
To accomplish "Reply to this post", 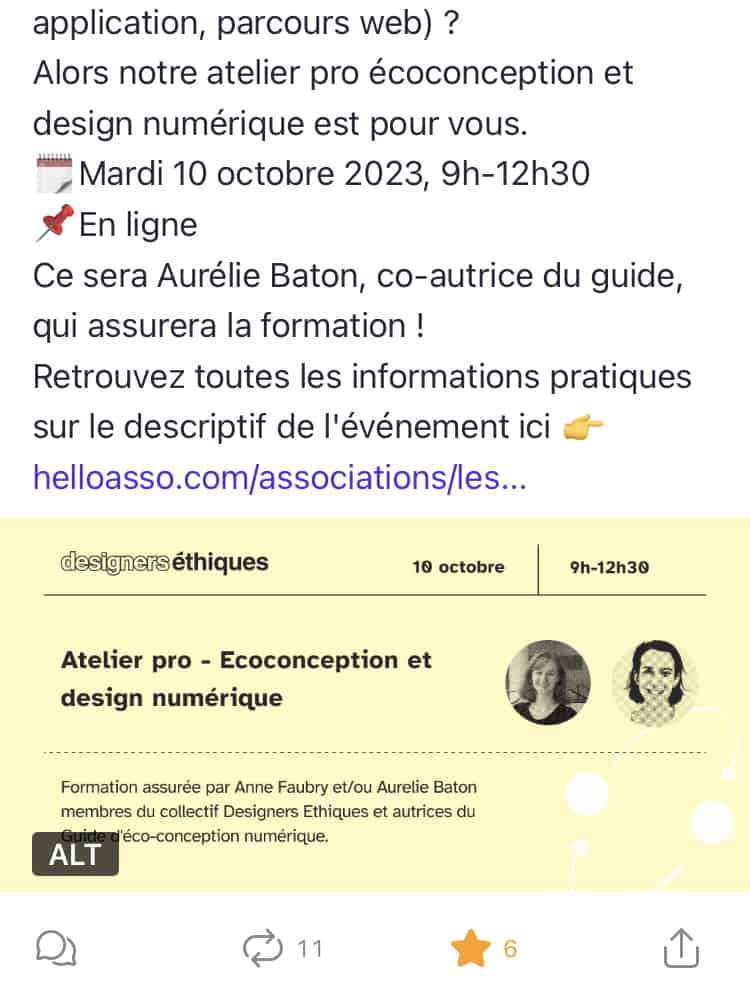I will (56, 948).
